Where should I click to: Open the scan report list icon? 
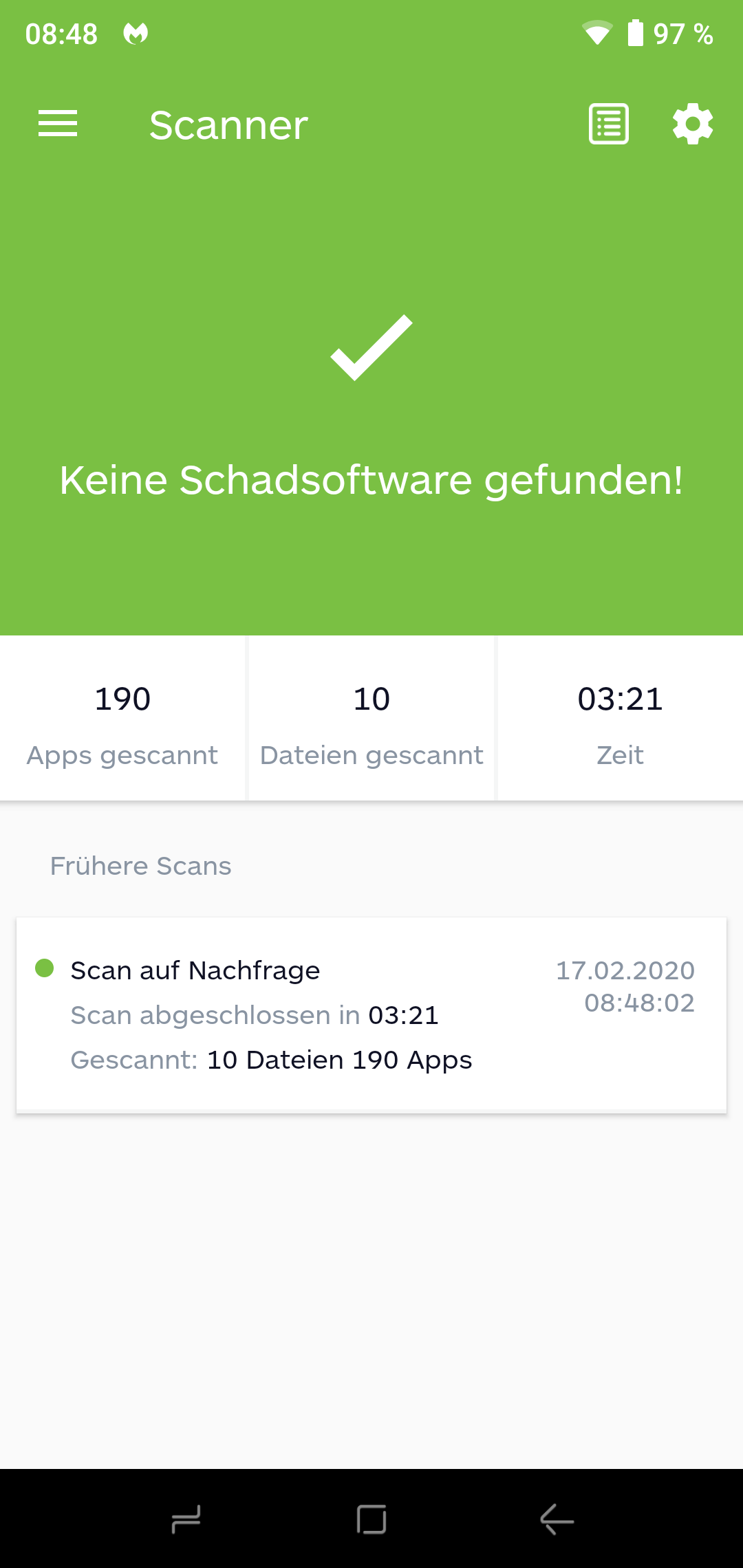pyautogui.click(x=609, y=124)
